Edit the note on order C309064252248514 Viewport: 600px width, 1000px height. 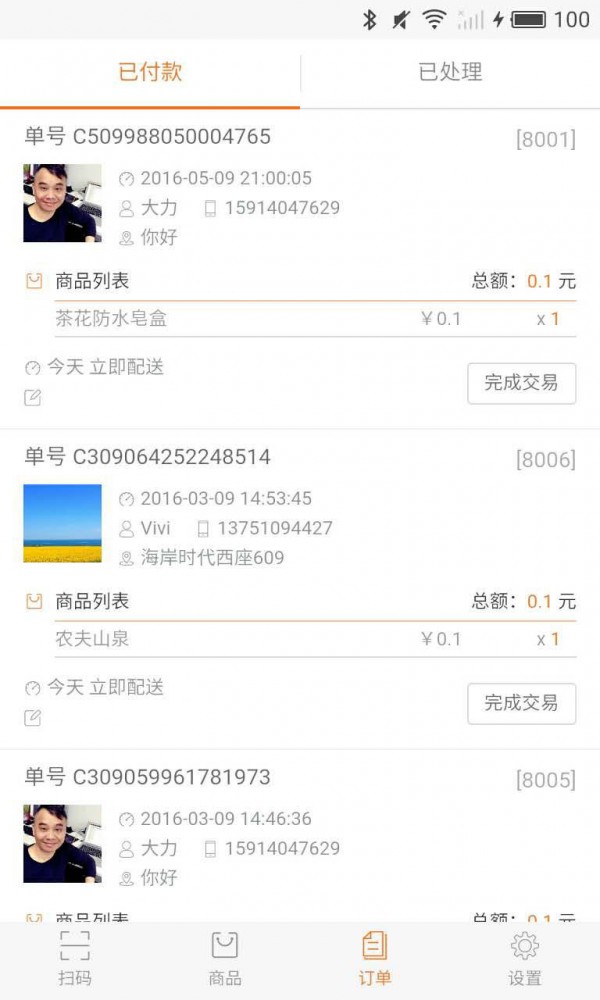tap(33, 718)
